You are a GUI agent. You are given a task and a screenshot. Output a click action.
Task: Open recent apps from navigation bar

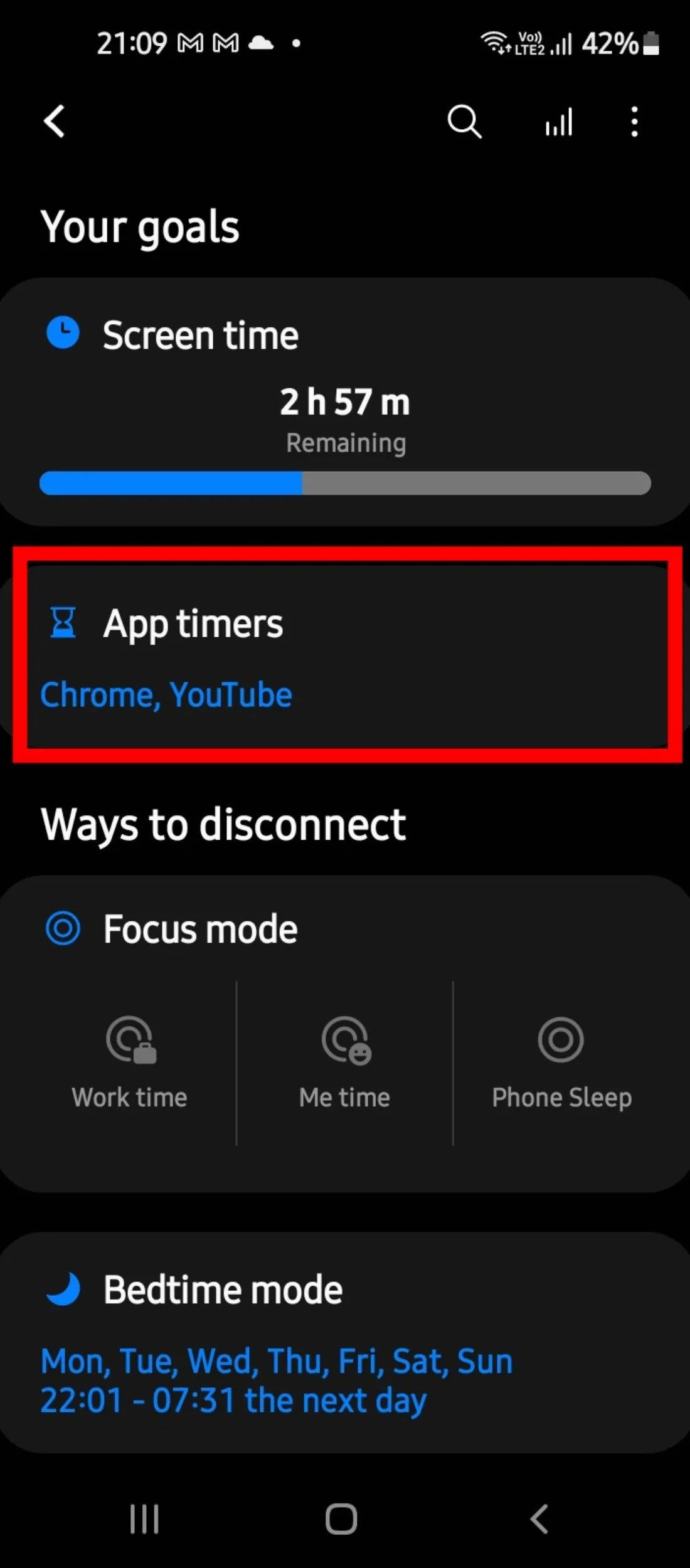point(143,1518)
